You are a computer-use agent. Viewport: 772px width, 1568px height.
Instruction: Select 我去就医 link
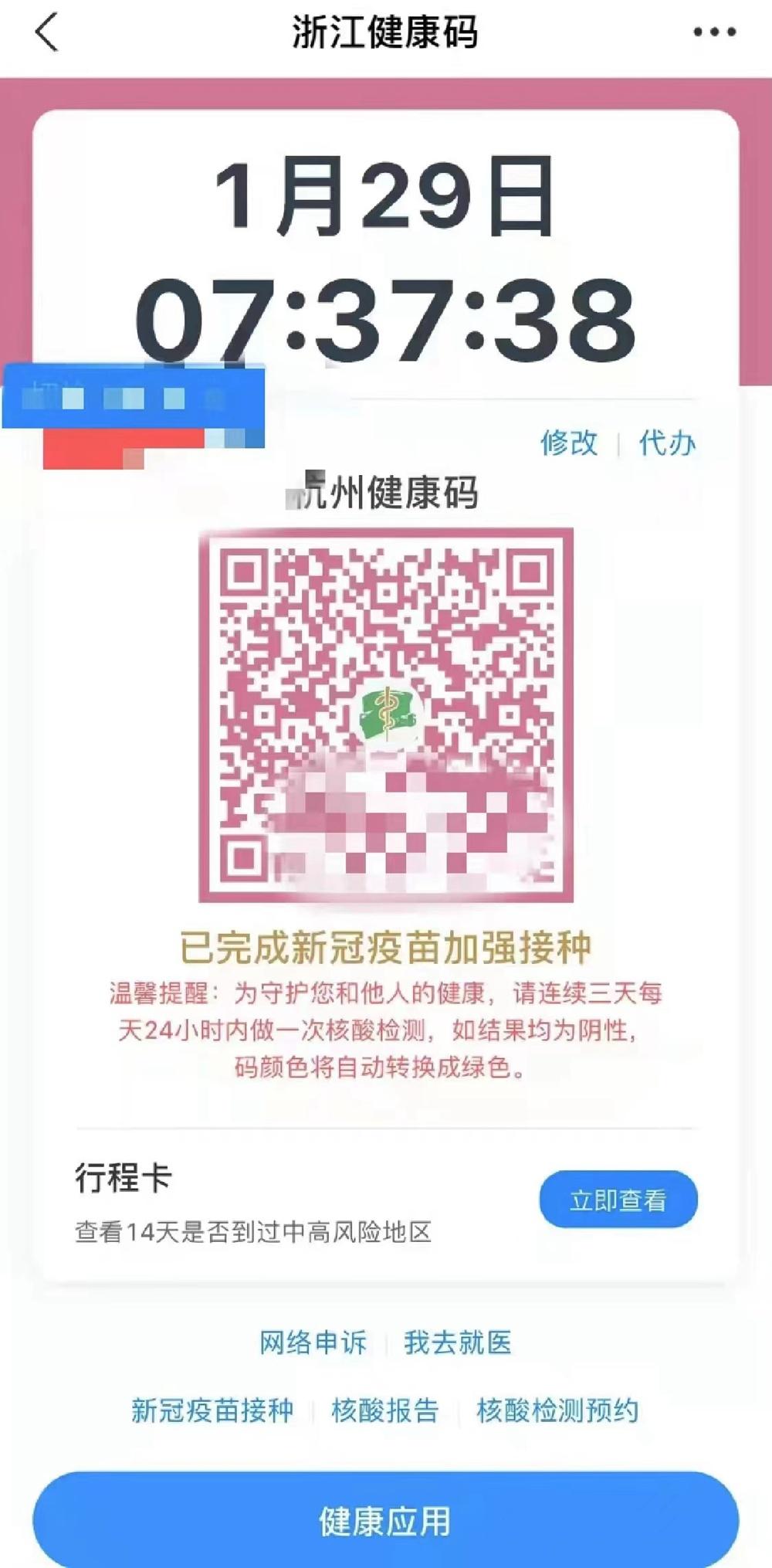coord(458,1343)
